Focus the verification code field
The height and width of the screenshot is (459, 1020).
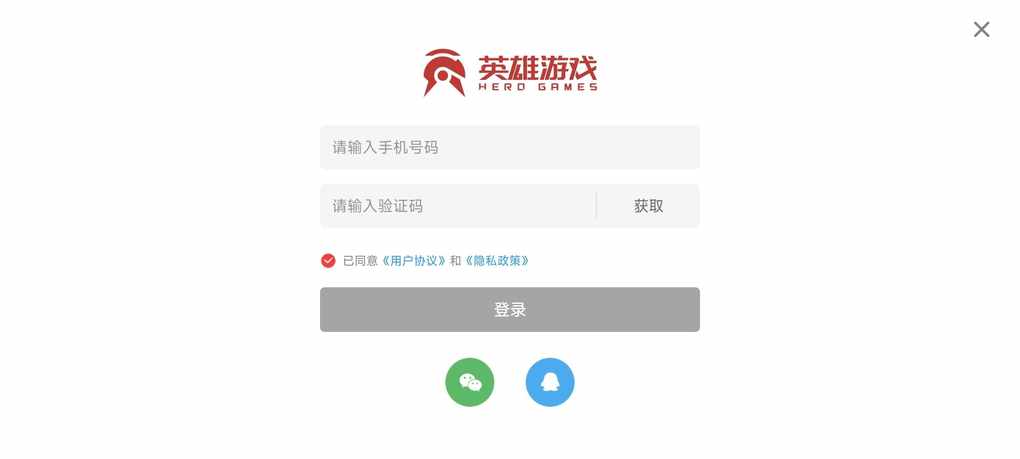(x=457, y=206)
